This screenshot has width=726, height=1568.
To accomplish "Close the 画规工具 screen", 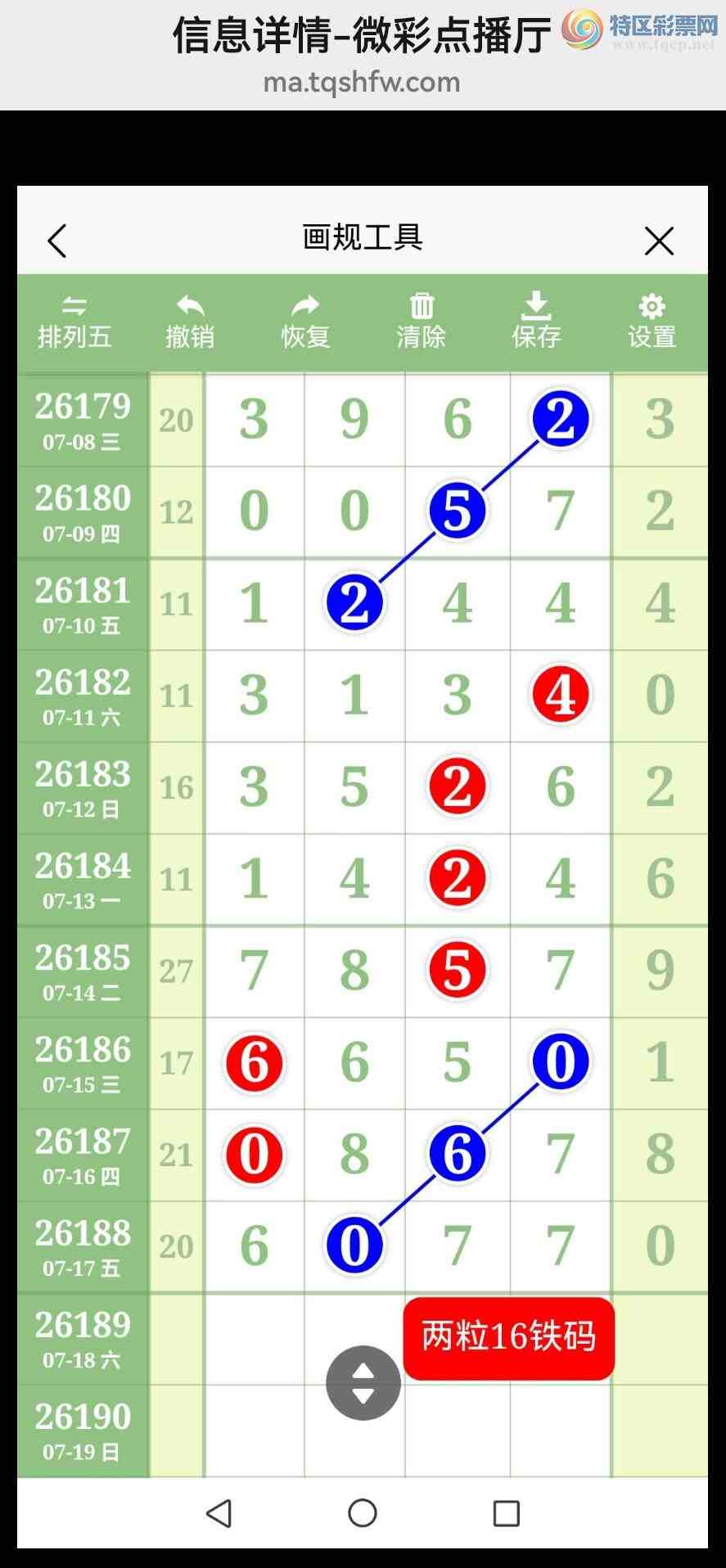I will tap(659, 241).
